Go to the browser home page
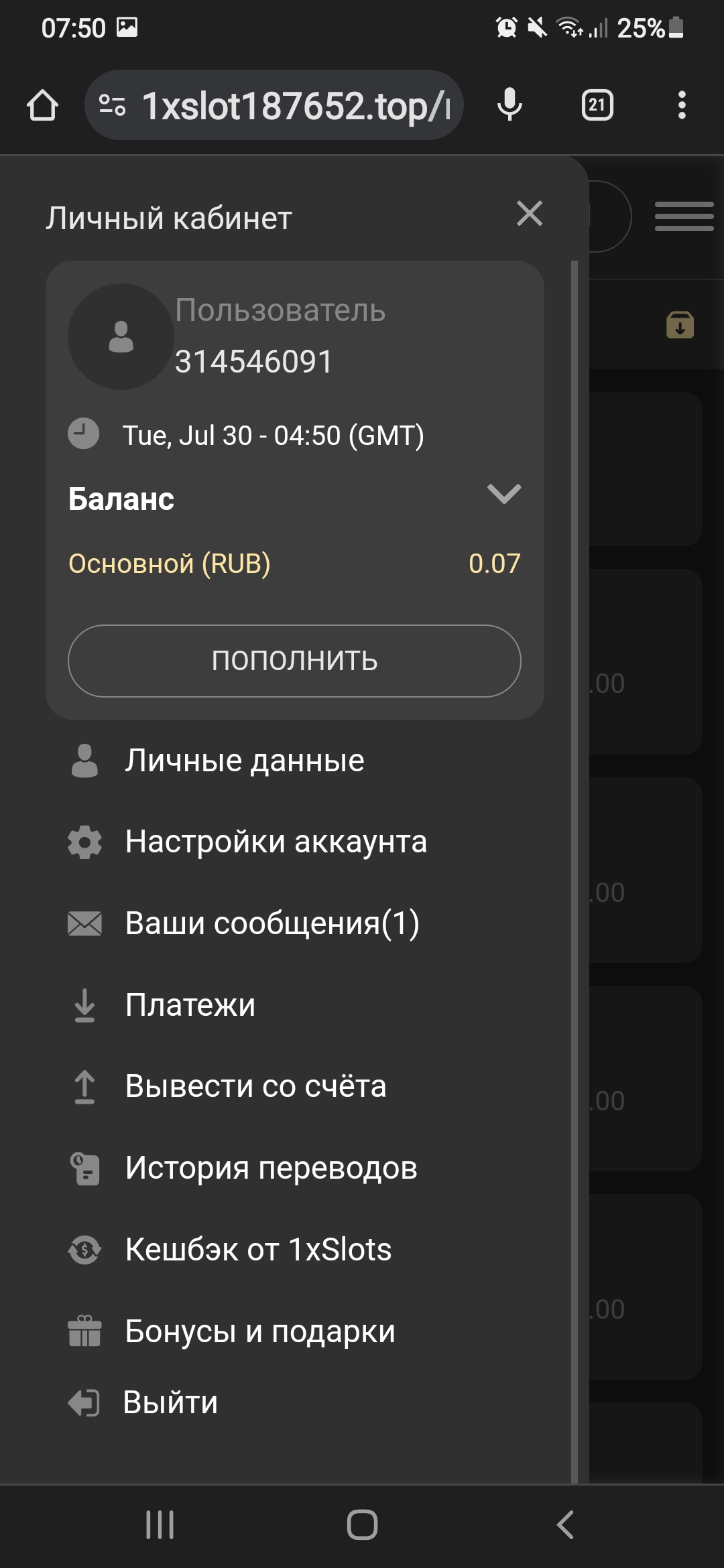 coord(42,105)
